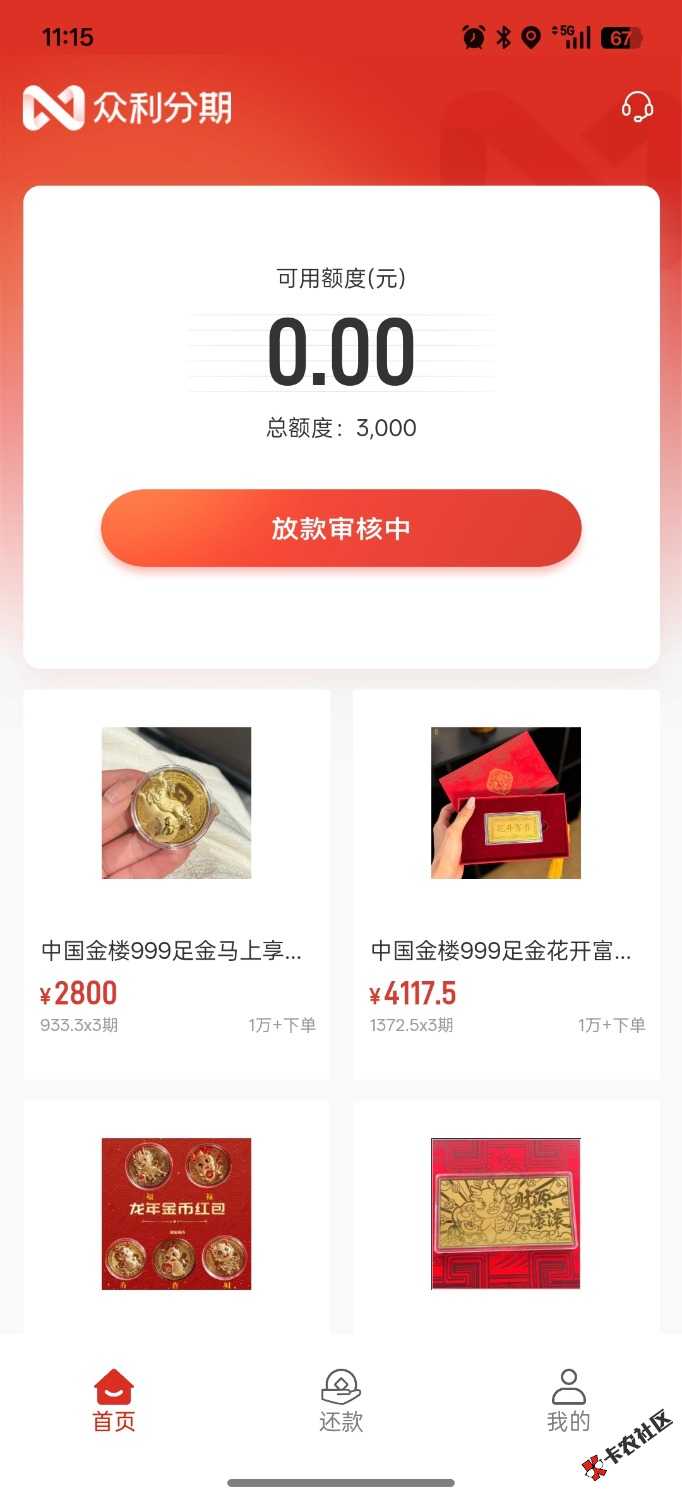Open the 中国金楼999足金花开富 product card
Viewport: 682px width, 1500px height.
(506, 883)
